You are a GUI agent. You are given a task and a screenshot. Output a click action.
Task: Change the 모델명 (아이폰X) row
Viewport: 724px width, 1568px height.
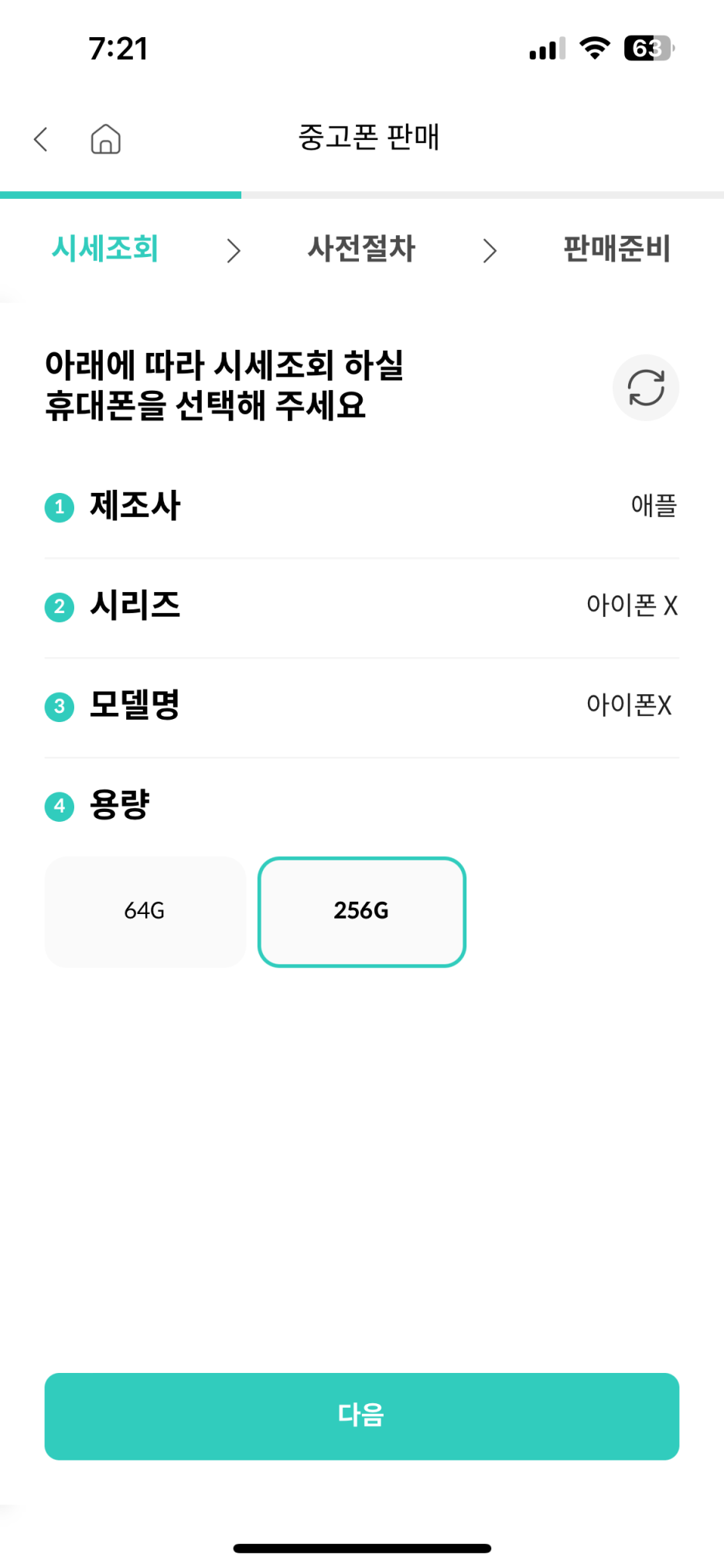click(x=362, y=707)
